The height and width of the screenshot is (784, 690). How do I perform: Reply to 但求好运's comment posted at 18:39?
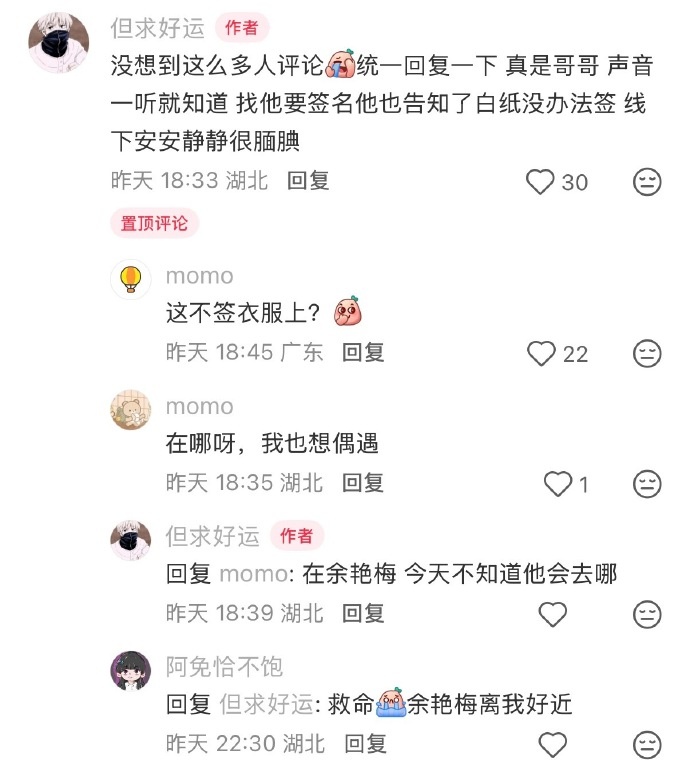click(363, 613)
